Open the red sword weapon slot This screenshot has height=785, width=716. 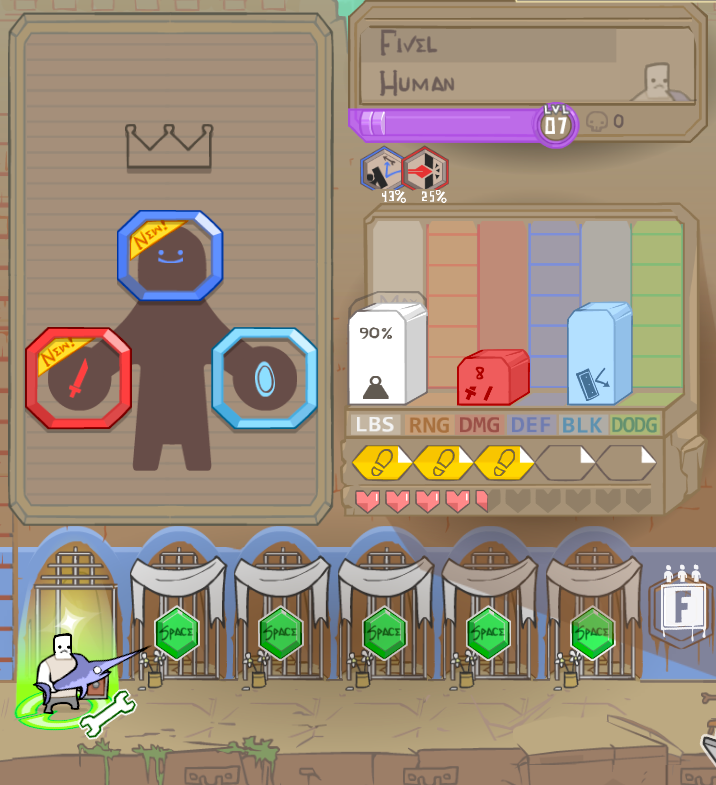coord(78,378)
